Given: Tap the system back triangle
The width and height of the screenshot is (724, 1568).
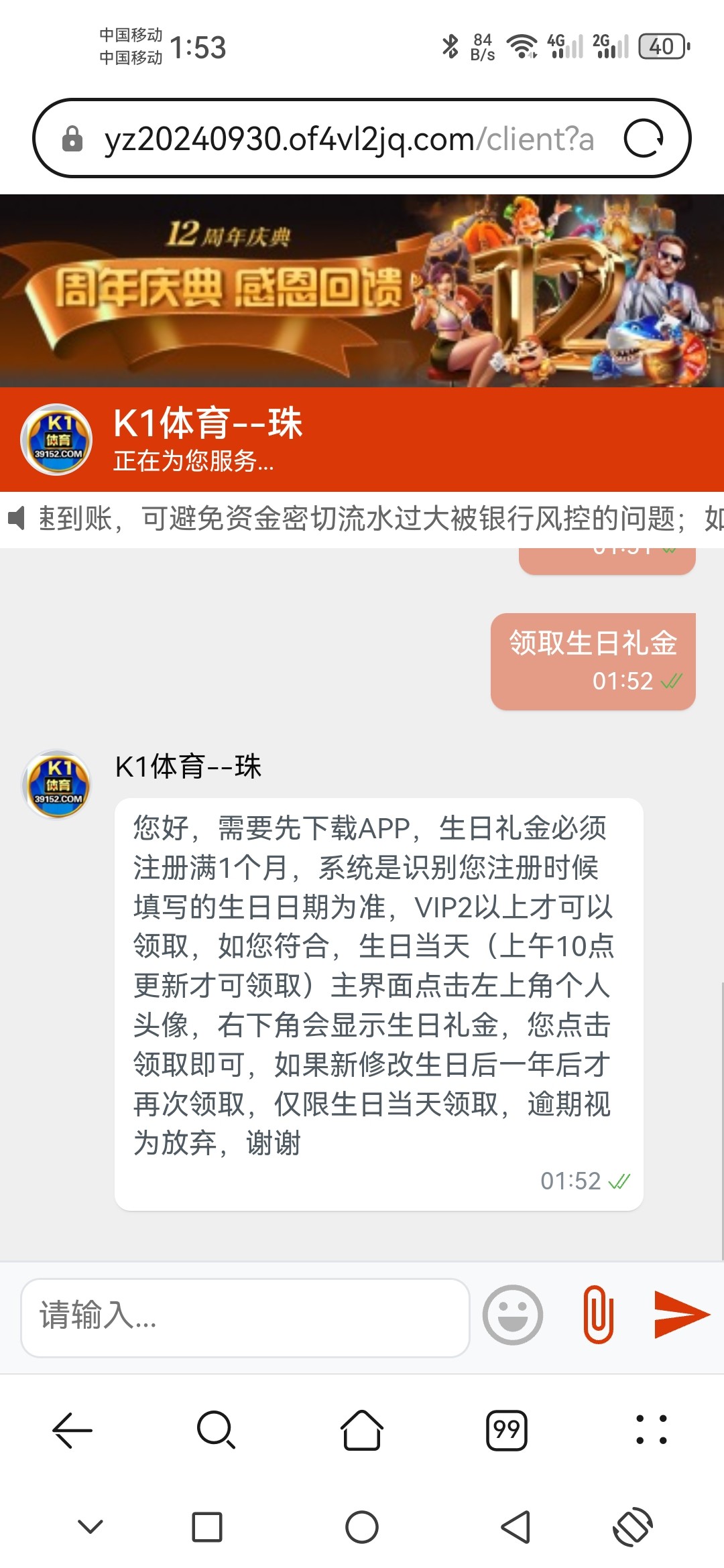Looking at the screenshot, I should (516, 1527).
